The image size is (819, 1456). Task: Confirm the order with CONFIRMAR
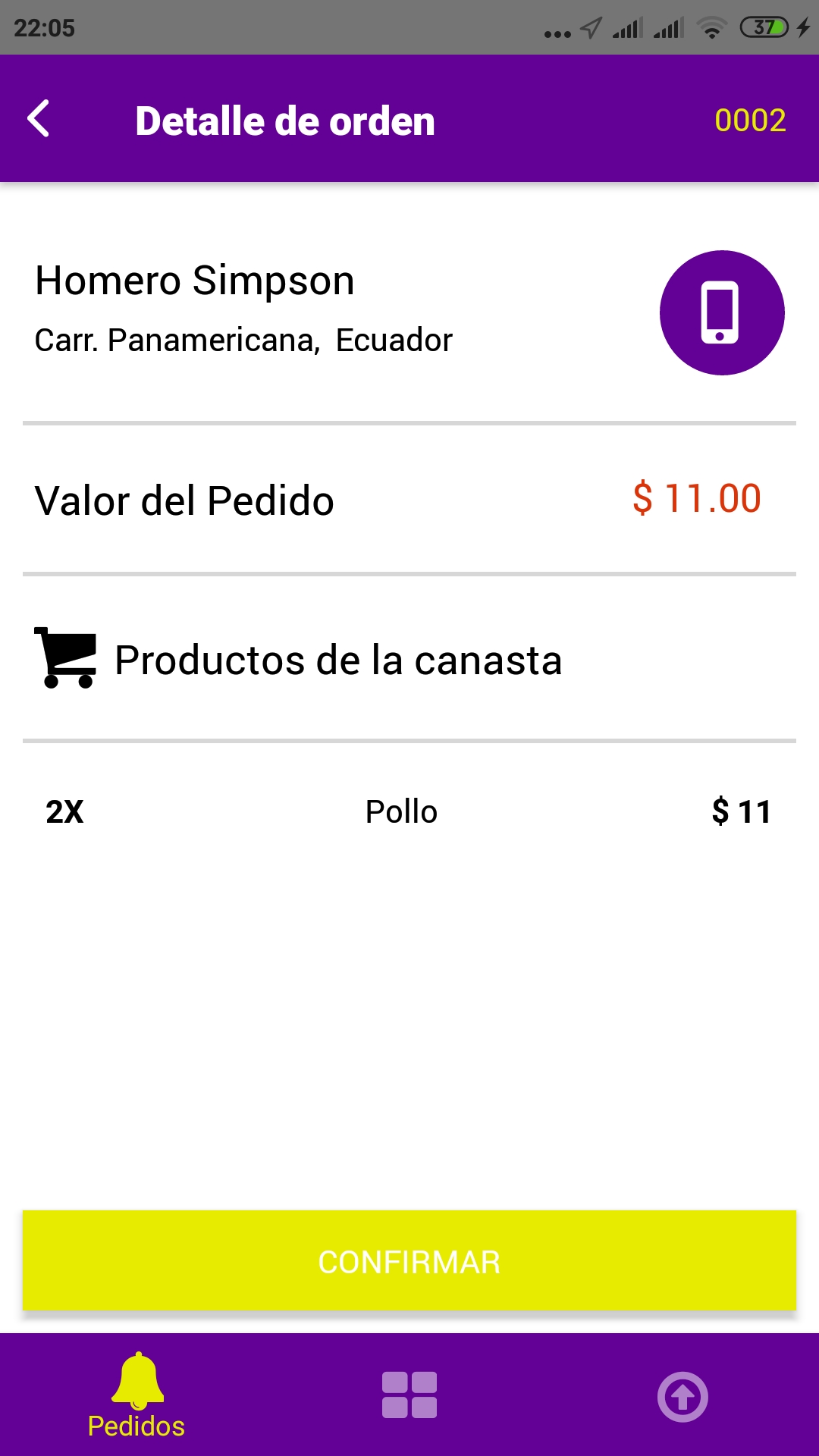[409, 1260]
